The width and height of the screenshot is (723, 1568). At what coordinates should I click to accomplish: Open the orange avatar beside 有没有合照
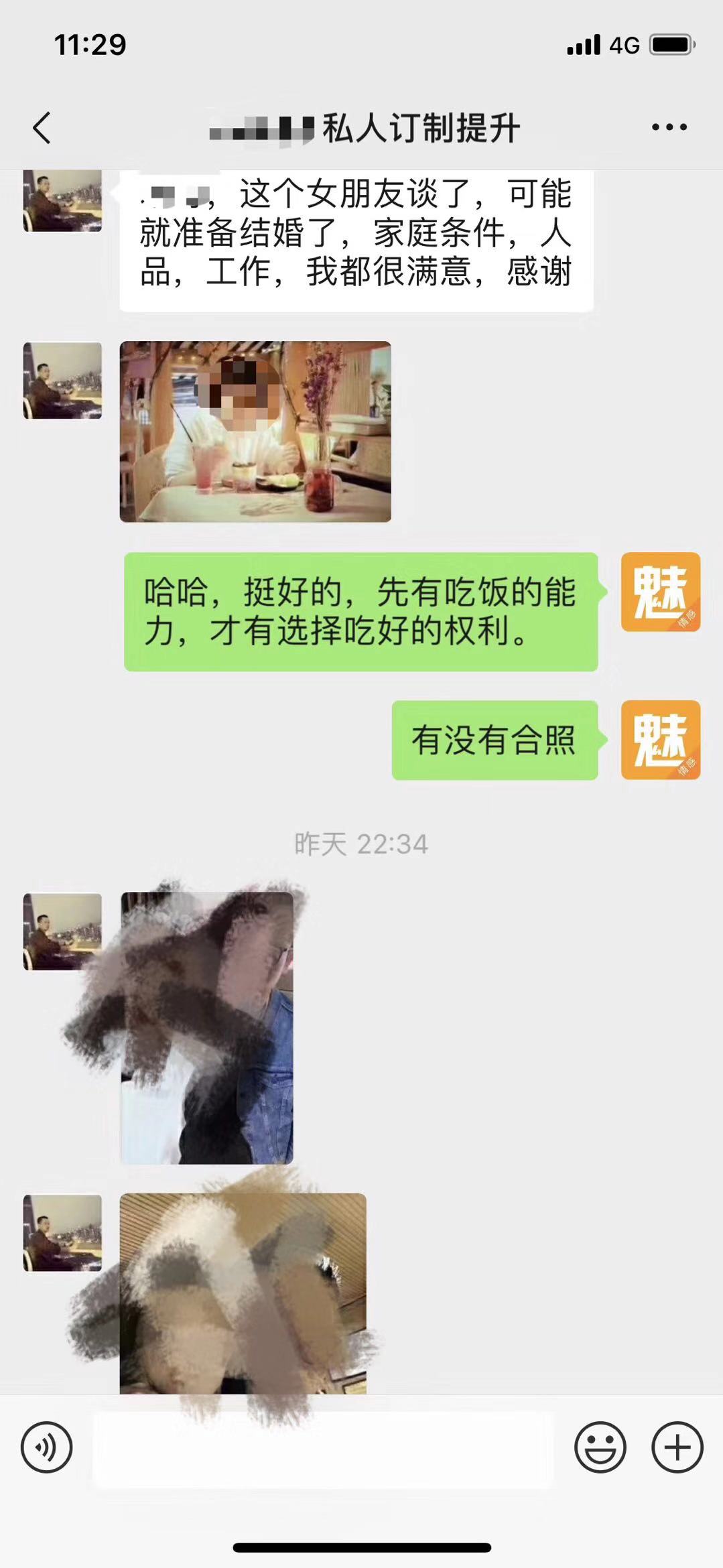[x=660, y=740]
